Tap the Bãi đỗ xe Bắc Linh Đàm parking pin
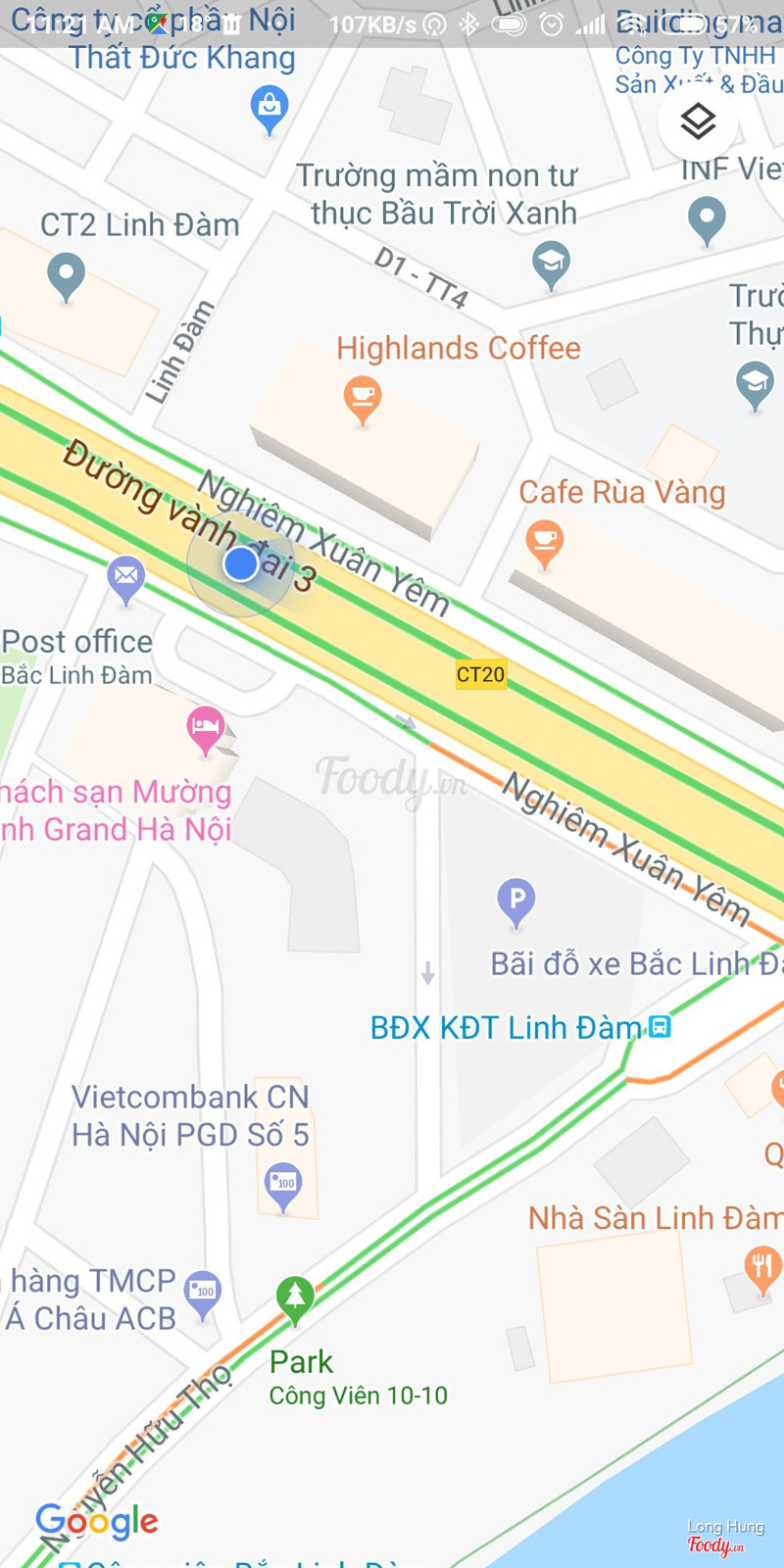The height and width of the screenshot is (1568, 784). pos(516,900)
